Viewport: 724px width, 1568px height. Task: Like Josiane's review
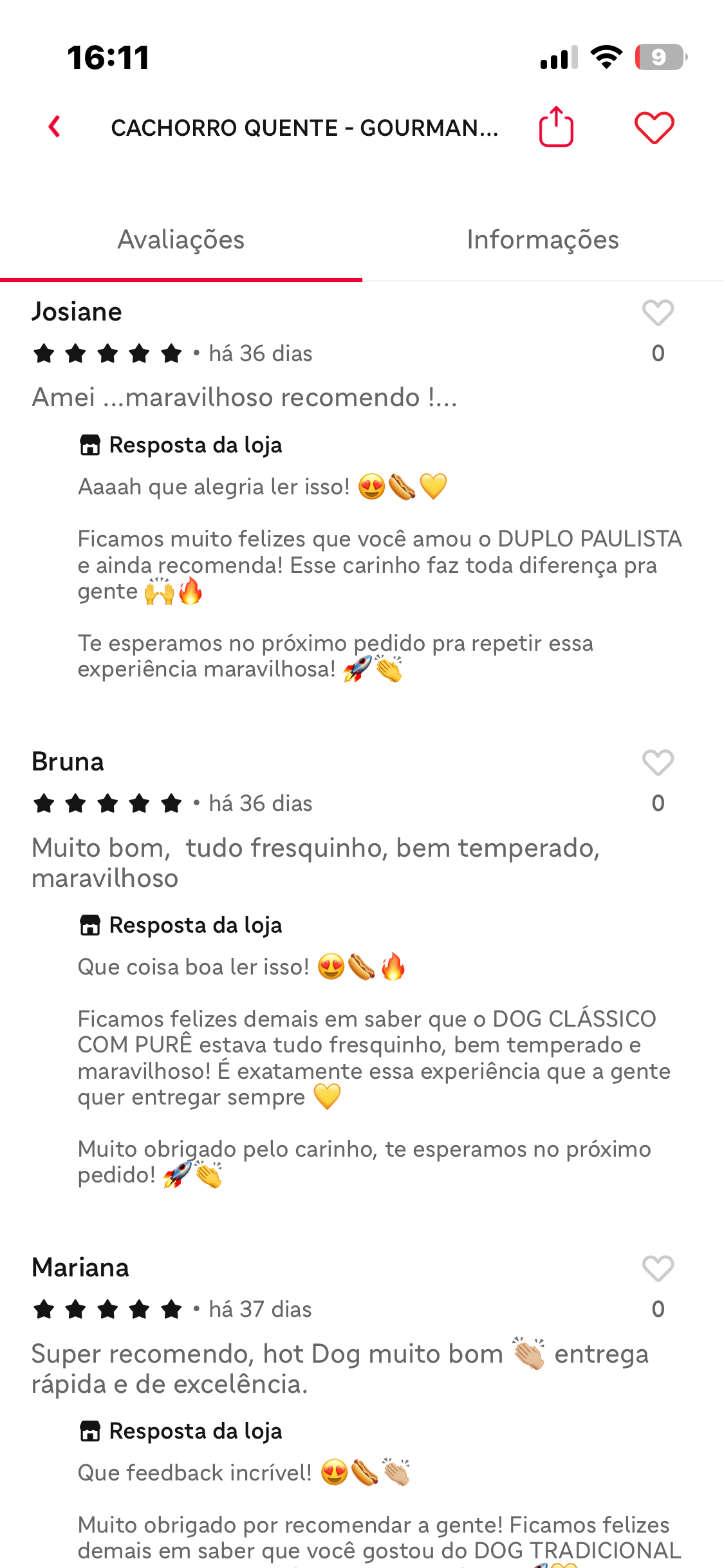coord(658,313)
